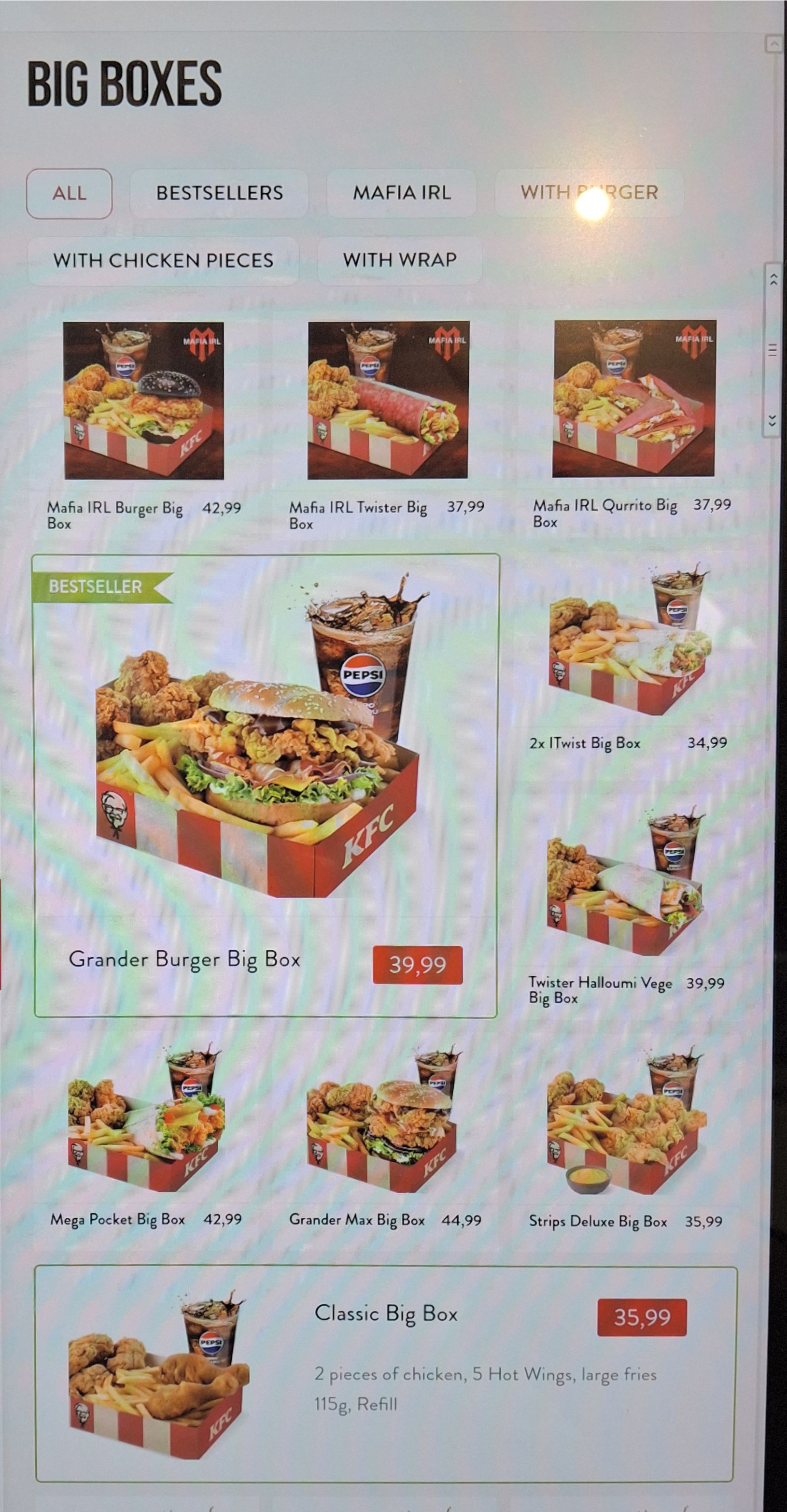Show boxes WITH CHICKEN PIECES
Image resolution: width=787 pixels, height=1512 pixels.
[163, 260]
